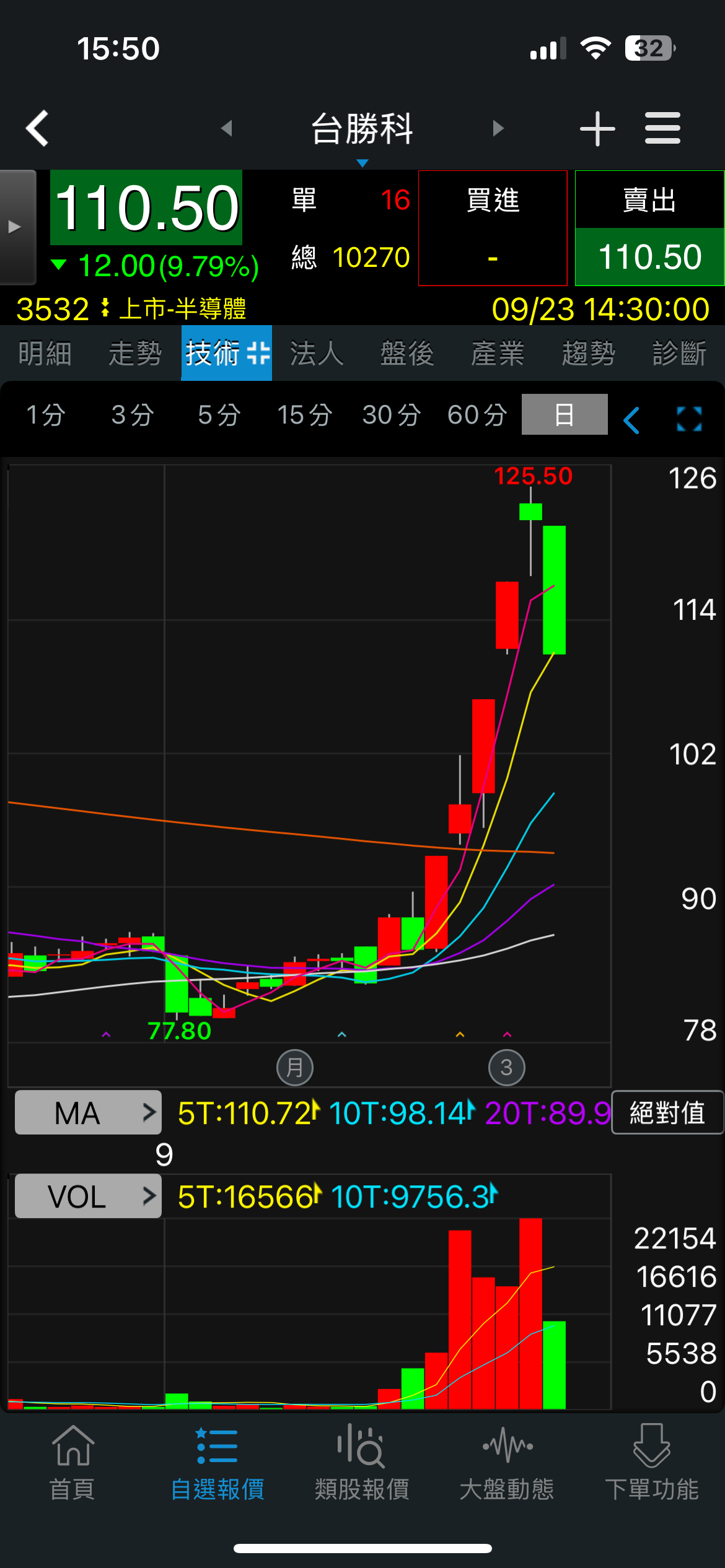Open the 盤後 tab
The height and width of the screenshot is (1568, 725).
click(x=407, y=354)
